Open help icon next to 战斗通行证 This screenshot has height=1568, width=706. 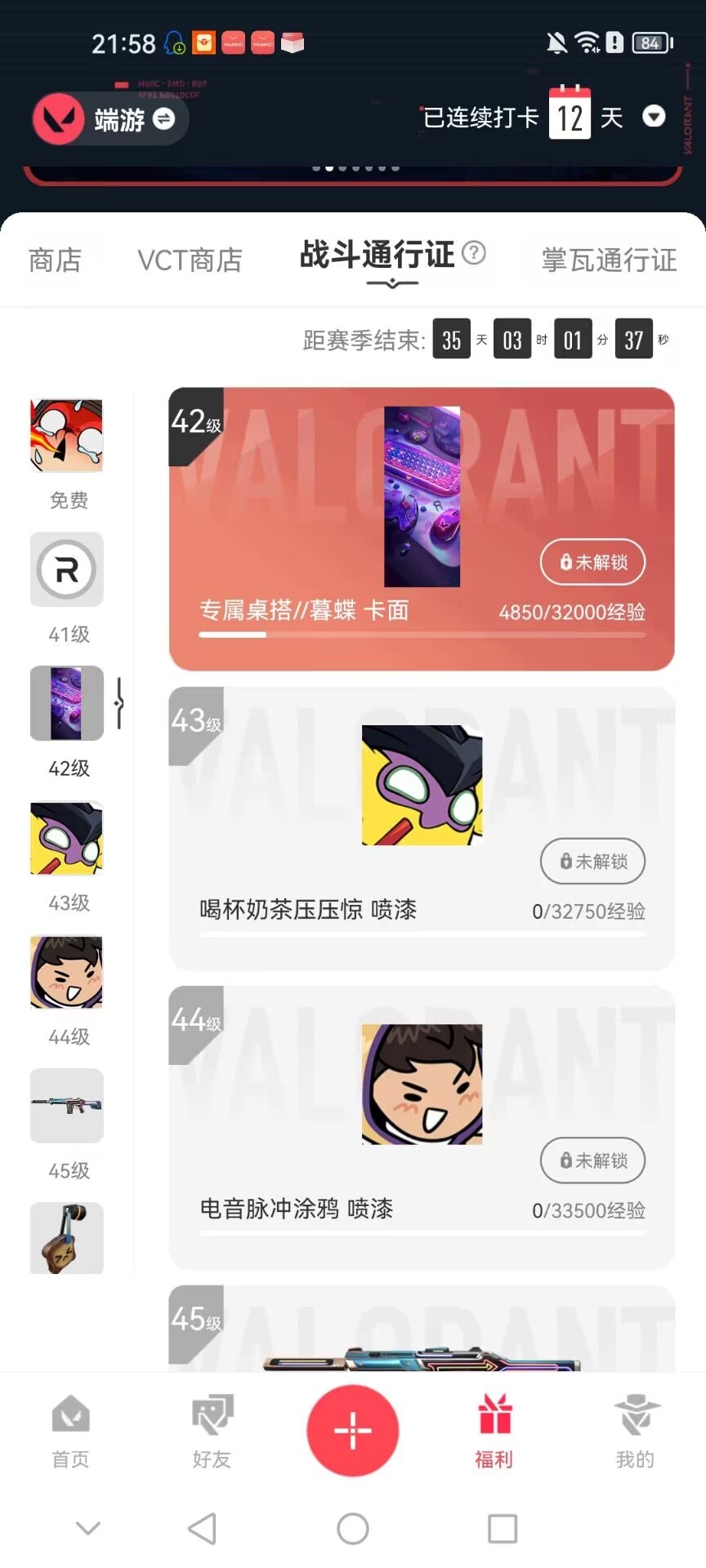click(x=474, y=253)
